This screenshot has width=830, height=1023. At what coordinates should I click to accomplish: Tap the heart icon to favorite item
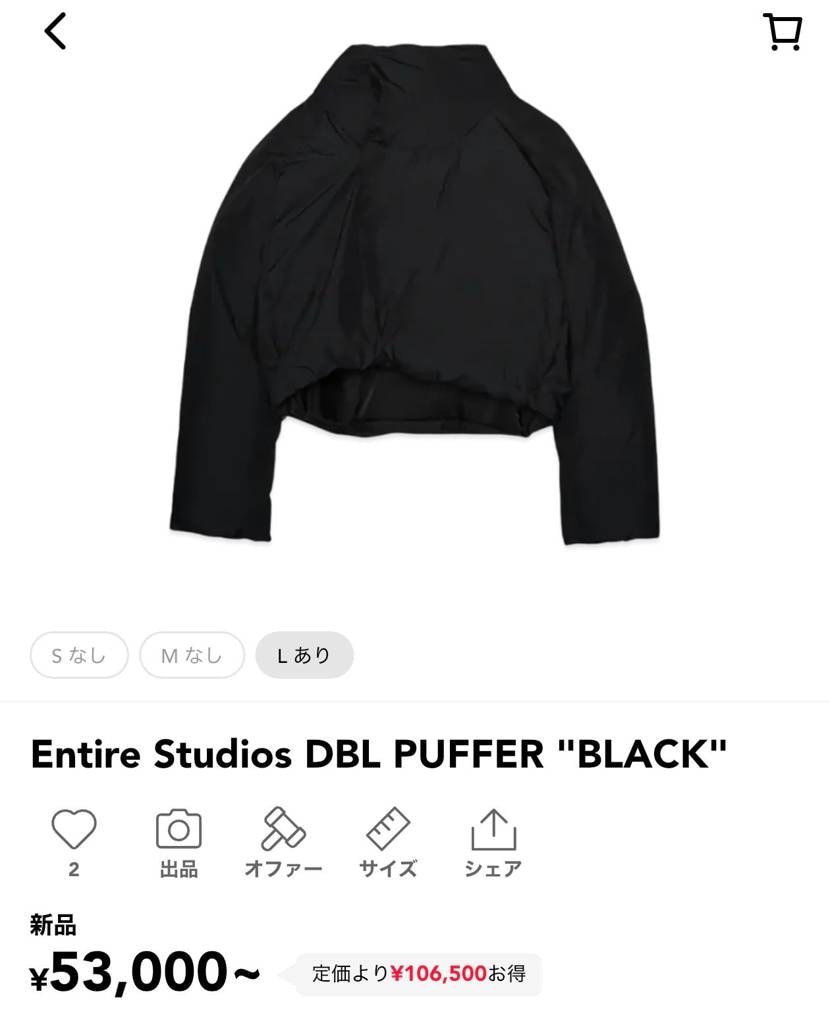tap(70, 828)
